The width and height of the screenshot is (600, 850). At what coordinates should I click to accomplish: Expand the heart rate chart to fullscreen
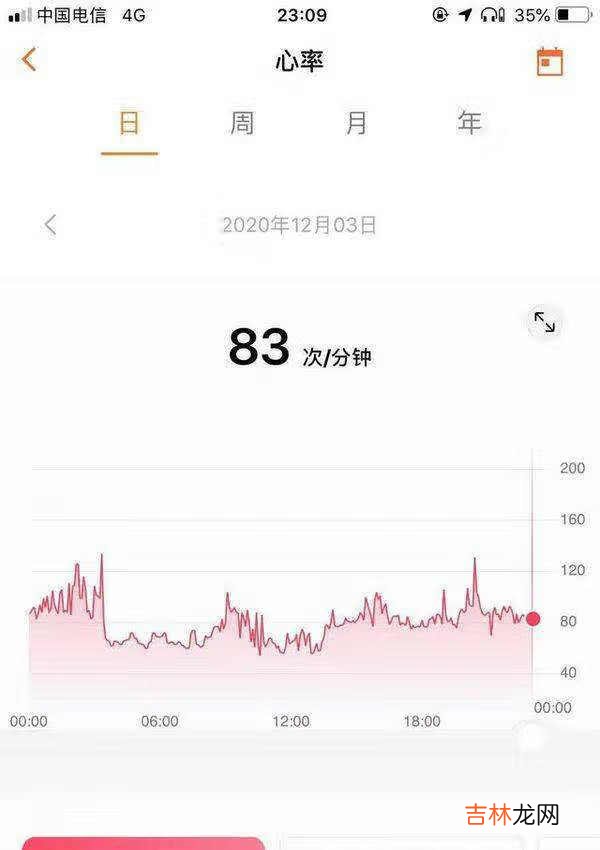click(544, 322)
